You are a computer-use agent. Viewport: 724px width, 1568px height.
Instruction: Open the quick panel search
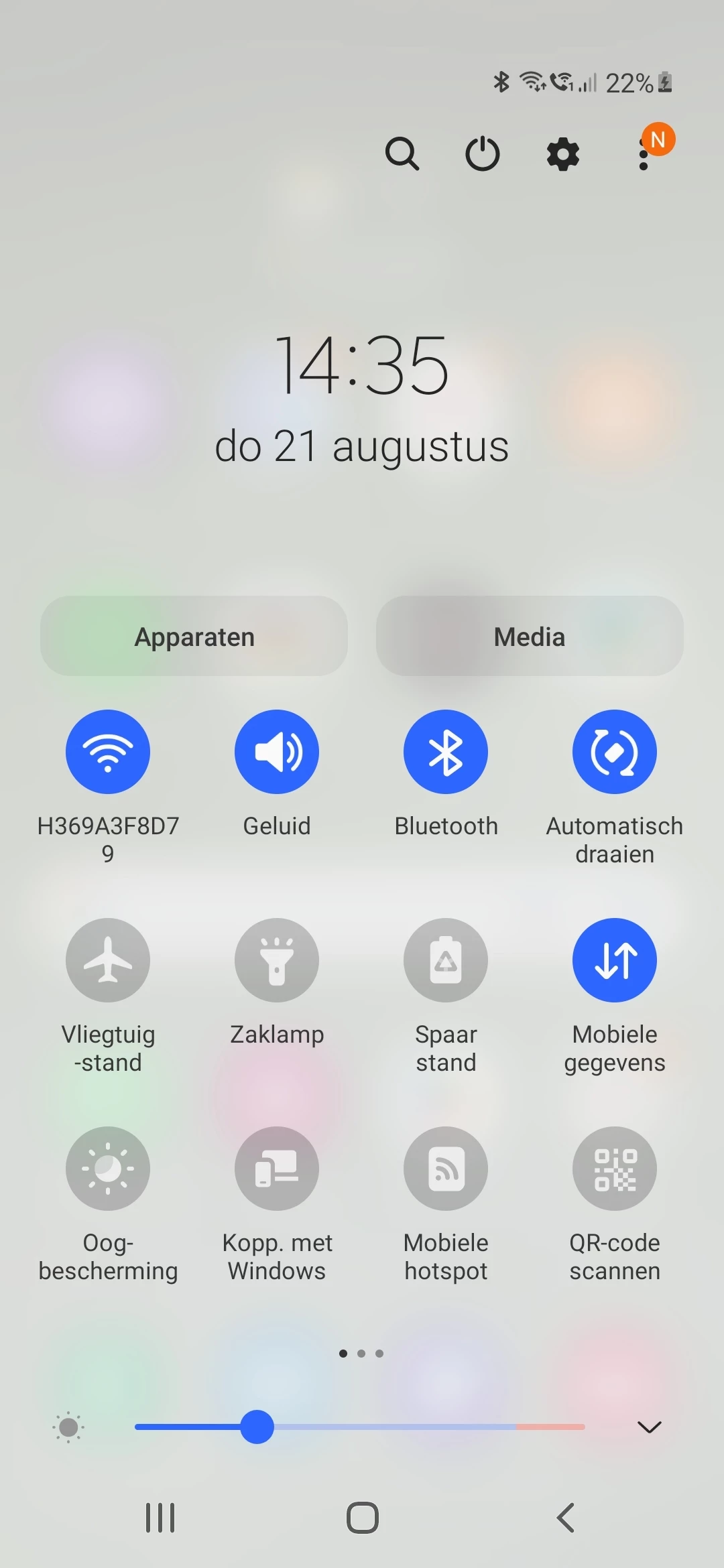coord(402,154)
